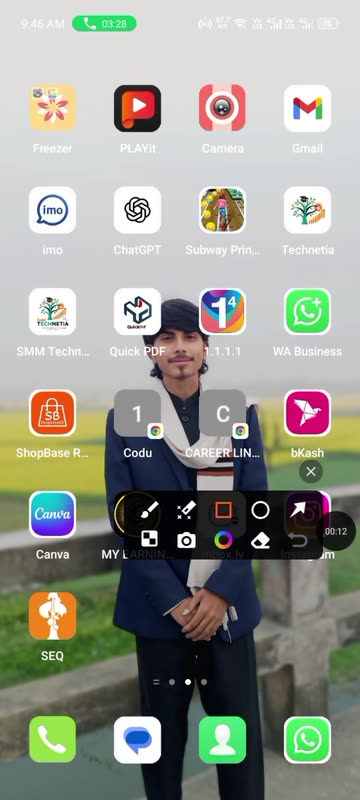Viewport: 360px width, 800px height.
Task: Select the brush drawing tool
Action: coord(149,510)
